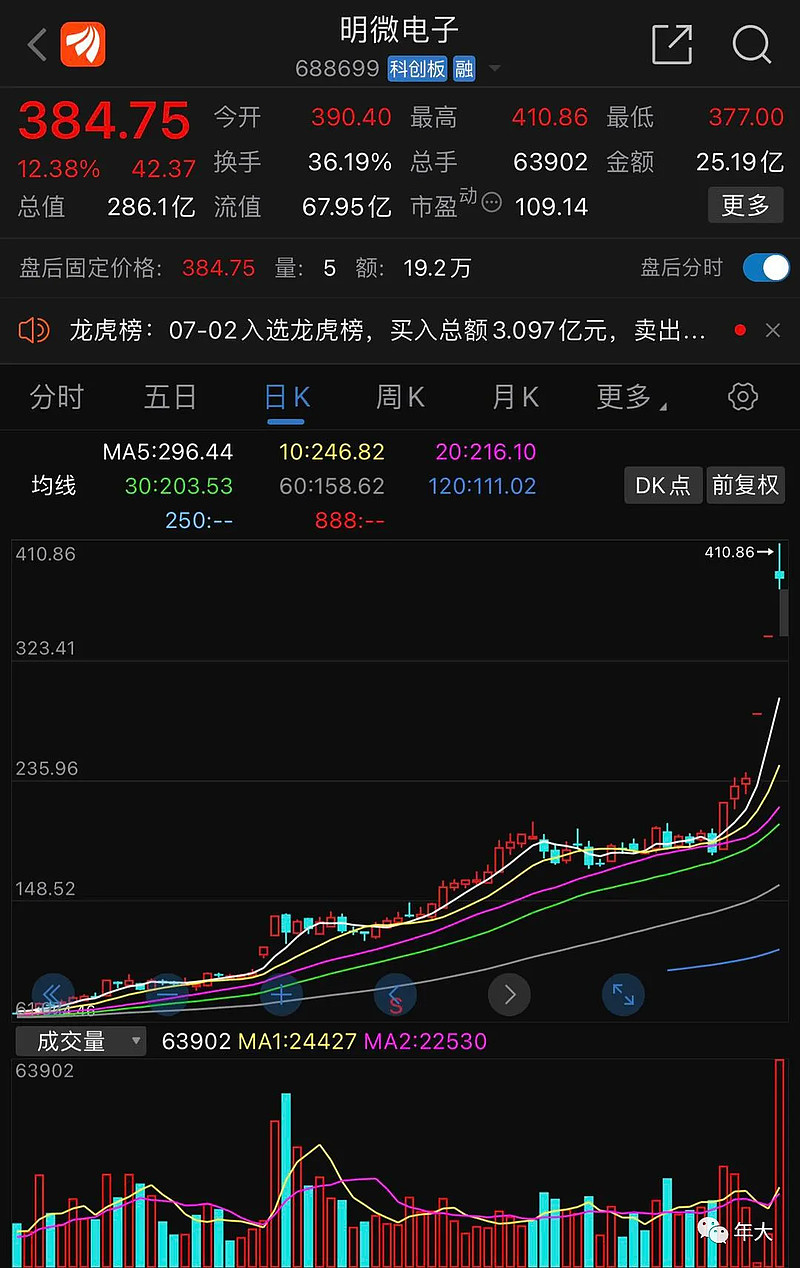Viewport: 800px width, 1268px height.
Task: Expand the stock code dropdown arrow
Action: click(494, 69)
